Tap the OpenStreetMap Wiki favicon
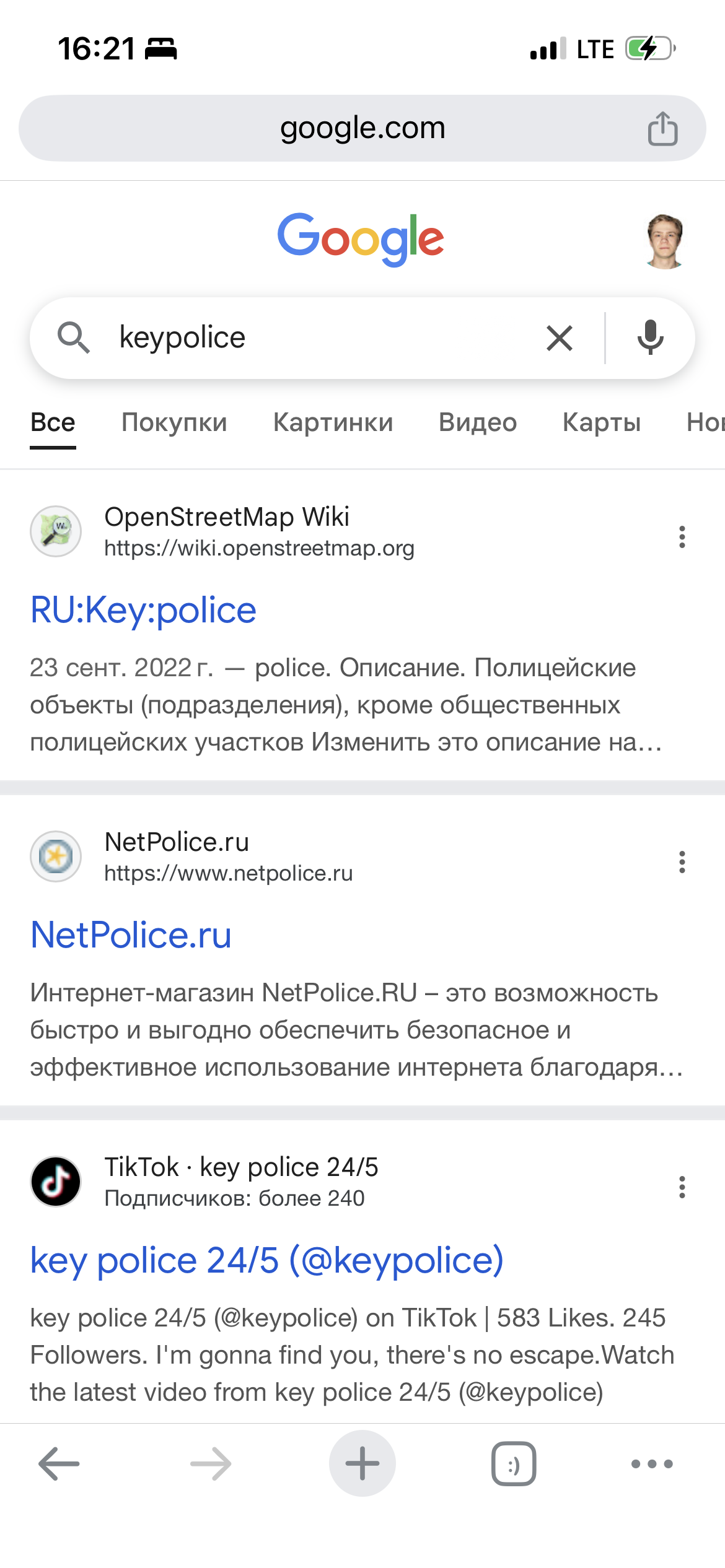Viewport: 725px width, 1568px height. 55,531
